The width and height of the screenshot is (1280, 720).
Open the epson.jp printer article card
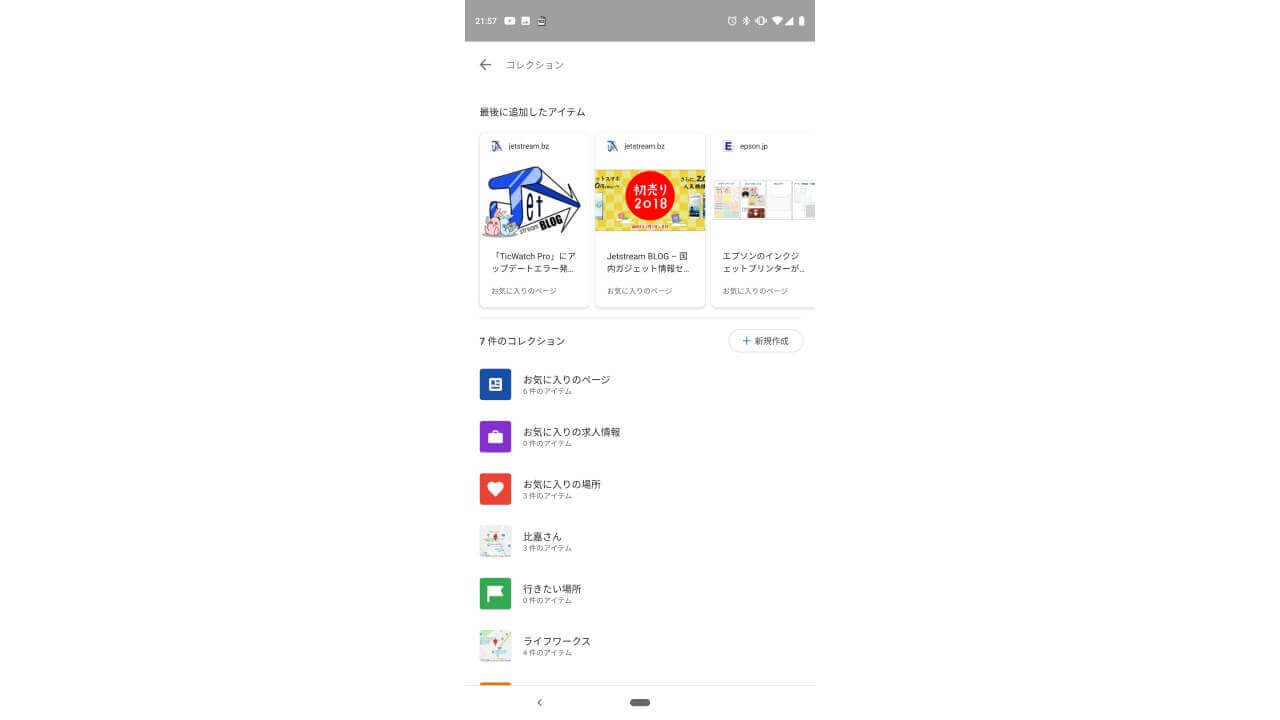tap(764, 220)
